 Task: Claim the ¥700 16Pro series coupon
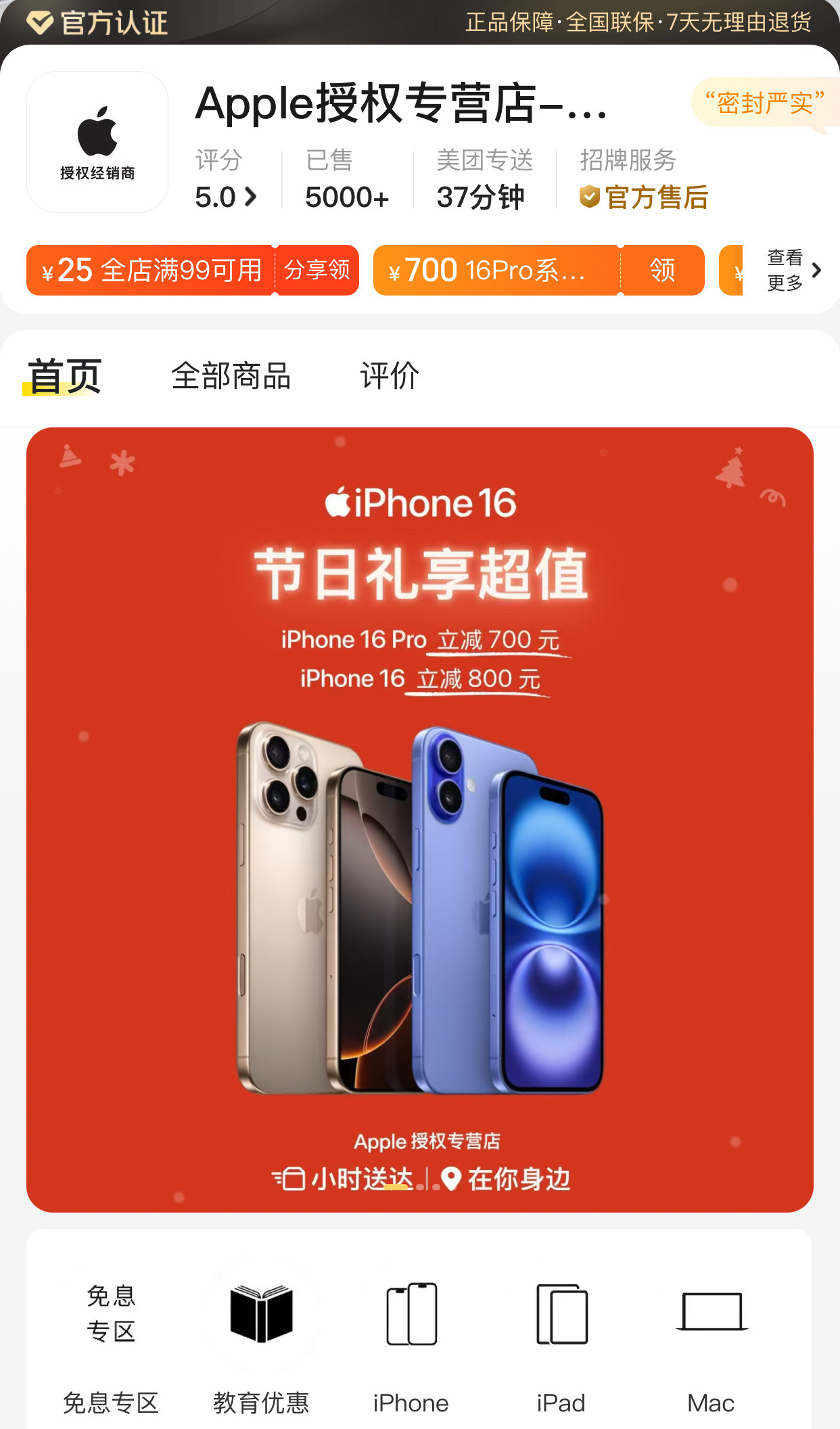(x=661, y=271)
